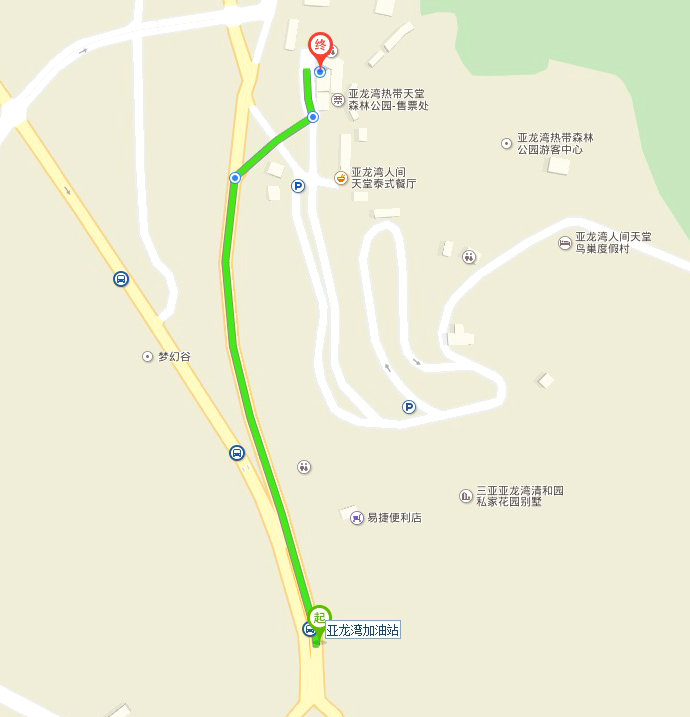Viewport: 690px width, 717px height.
Task: Tap the parking icon beside the Thai restaurant
Action: pyautogui.click(x=298, y=186)
